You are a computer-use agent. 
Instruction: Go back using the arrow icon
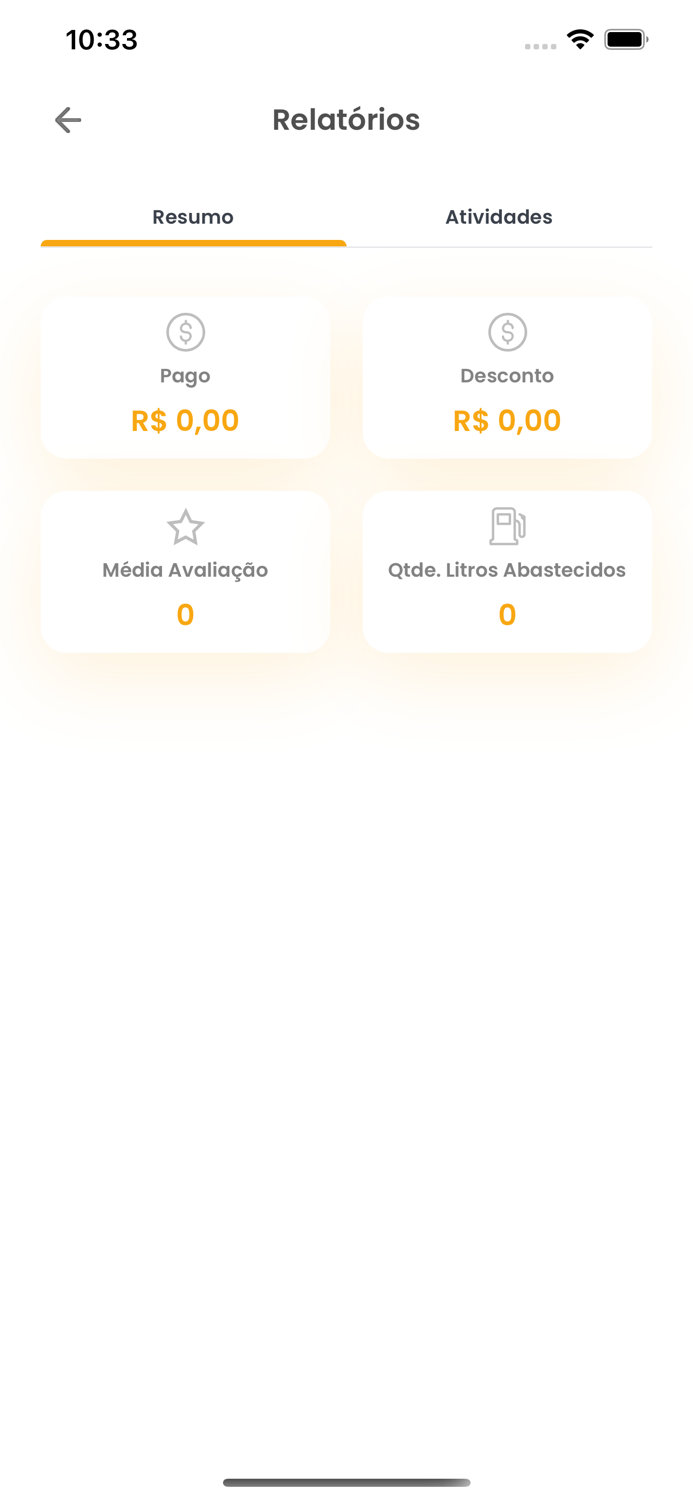pos(68,120)
